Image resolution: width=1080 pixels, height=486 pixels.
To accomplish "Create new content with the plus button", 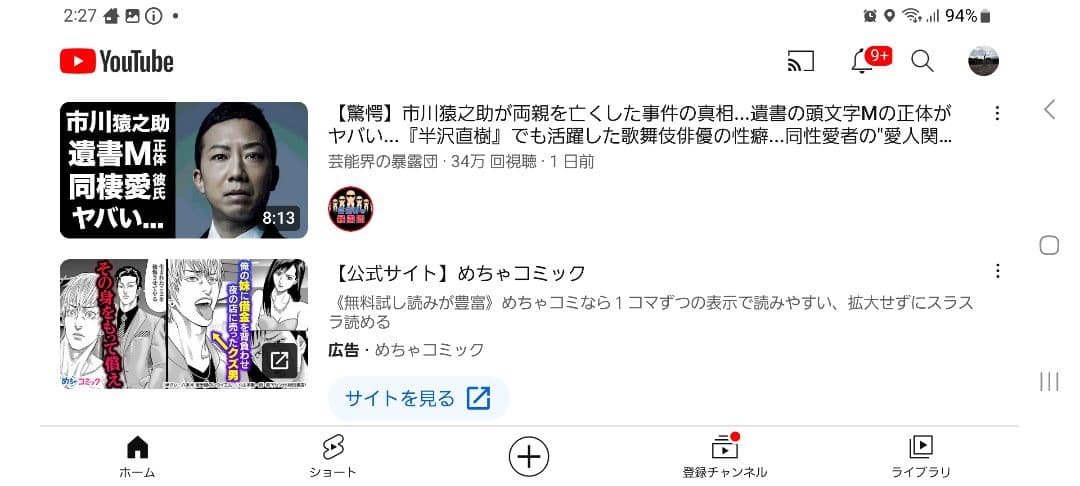I will (x=529, y=457).
